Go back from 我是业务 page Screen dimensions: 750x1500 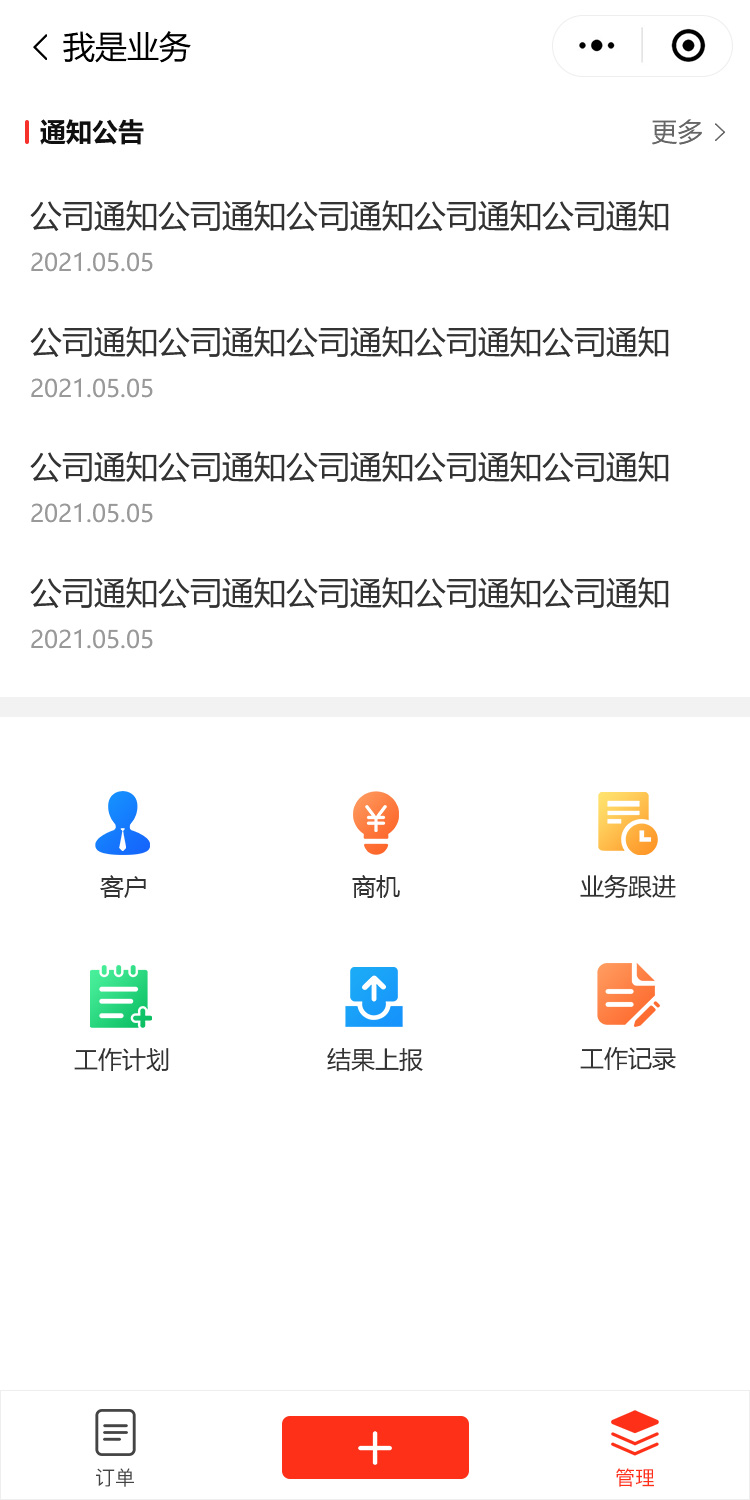pos(40,47)
